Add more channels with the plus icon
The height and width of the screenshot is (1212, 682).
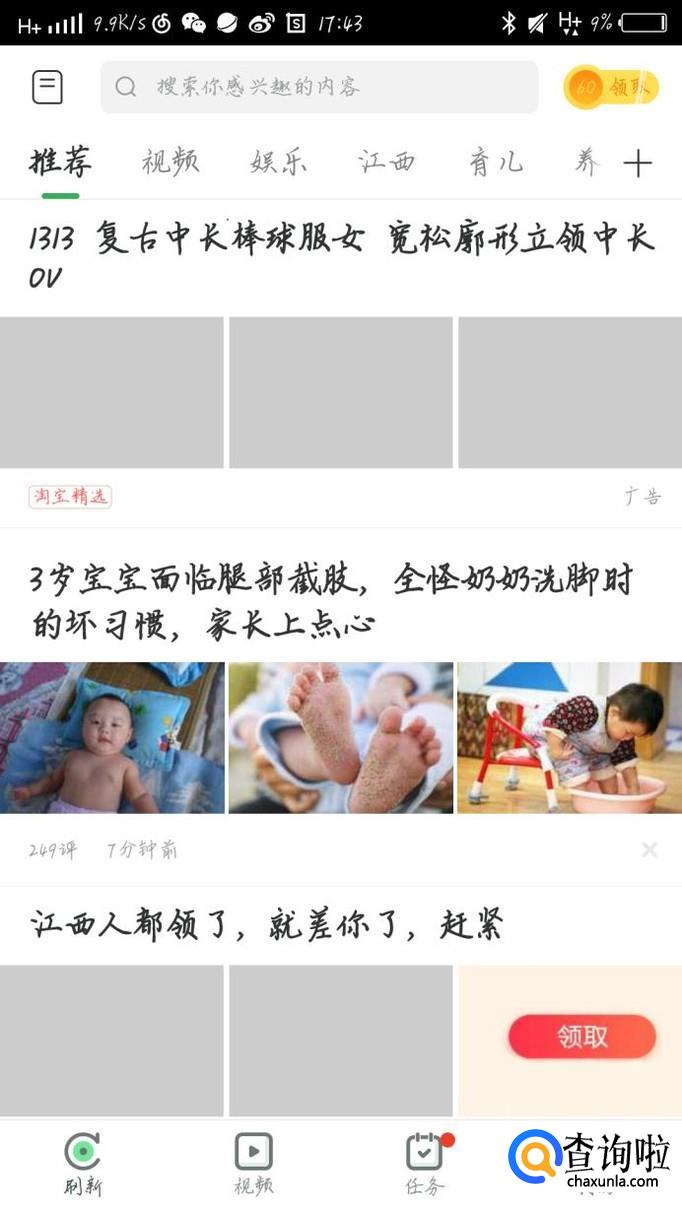(x=637, y=163)
